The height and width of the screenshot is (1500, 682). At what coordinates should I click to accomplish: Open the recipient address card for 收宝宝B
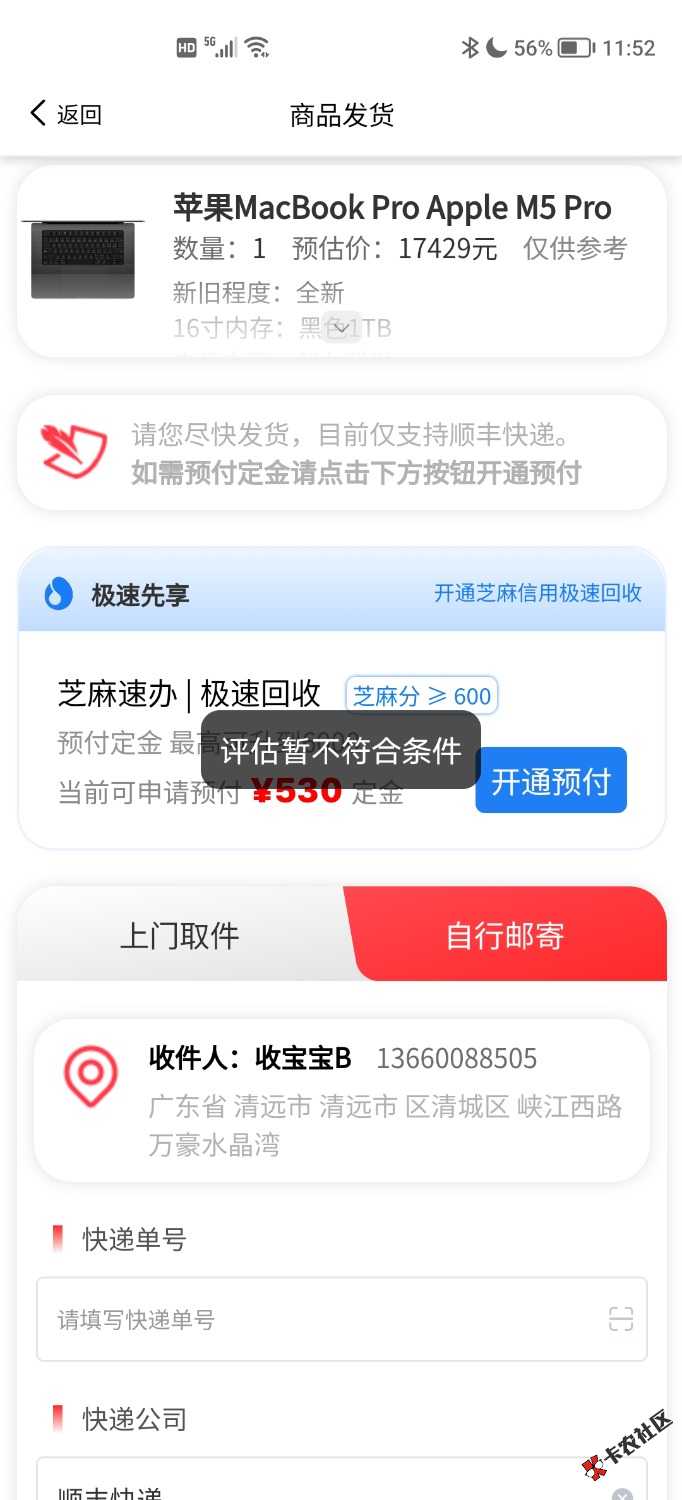coord(342,1101)
